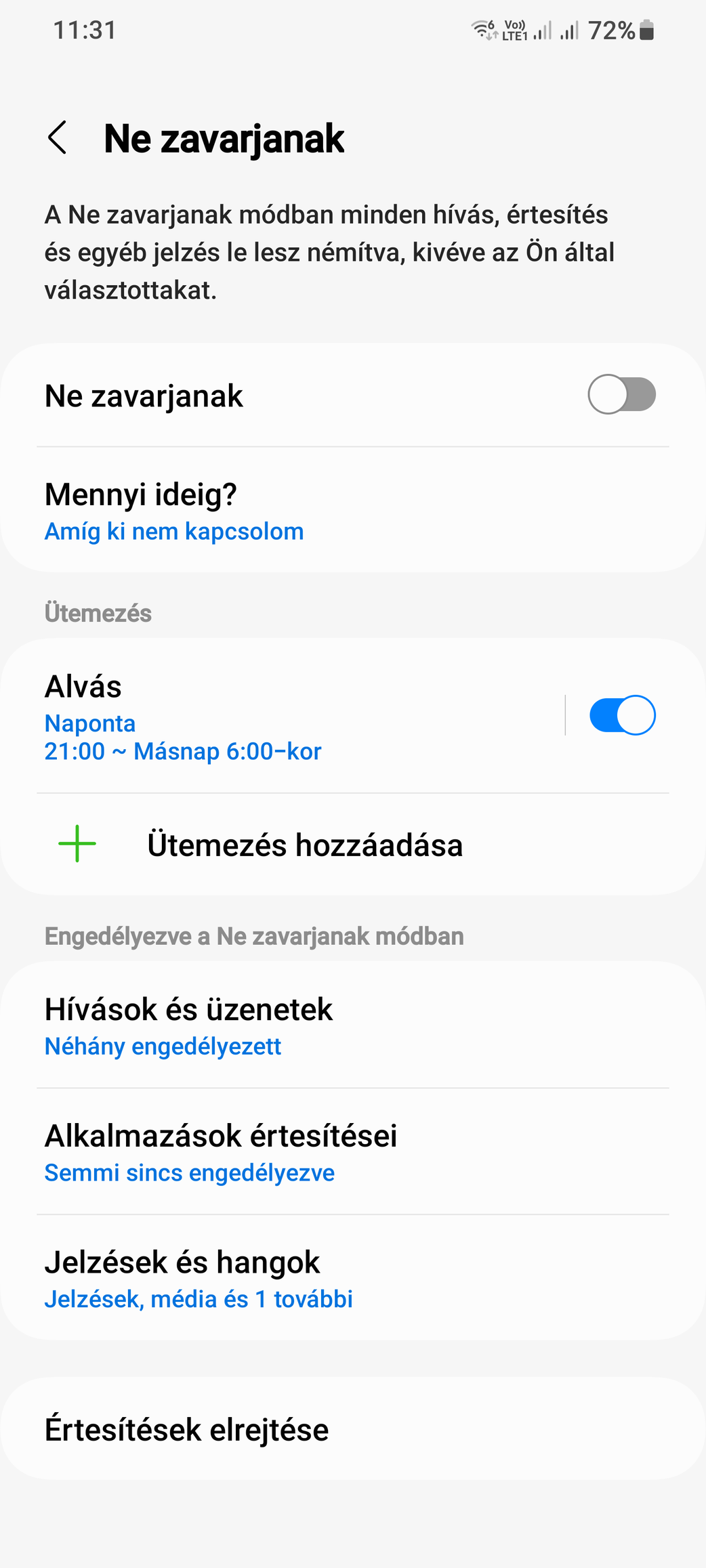Image resolution: width=706 pixels, height=1568 pixels.
Task: Disable the Alvás schedule toggle
Action: tap(621, 715)
